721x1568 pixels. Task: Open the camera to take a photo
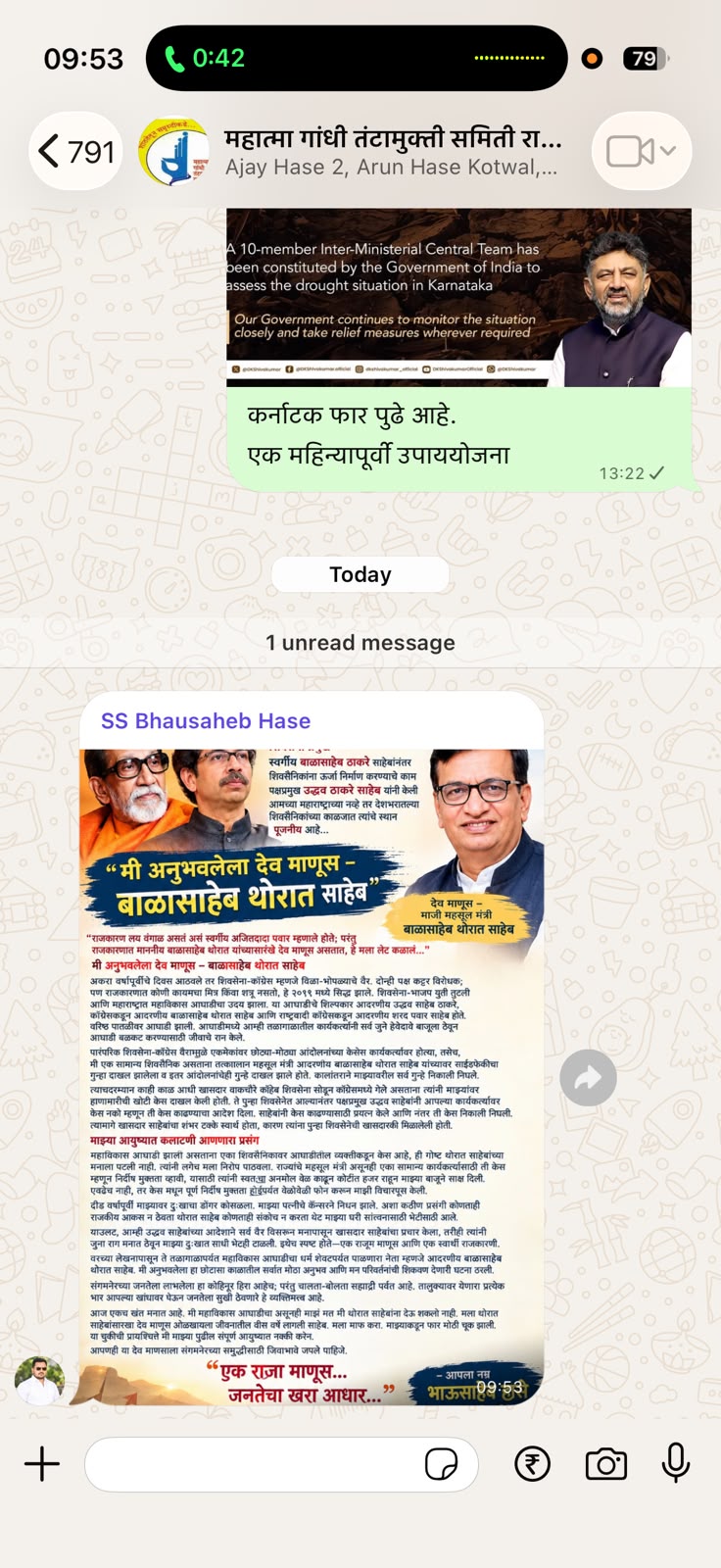606,1465
